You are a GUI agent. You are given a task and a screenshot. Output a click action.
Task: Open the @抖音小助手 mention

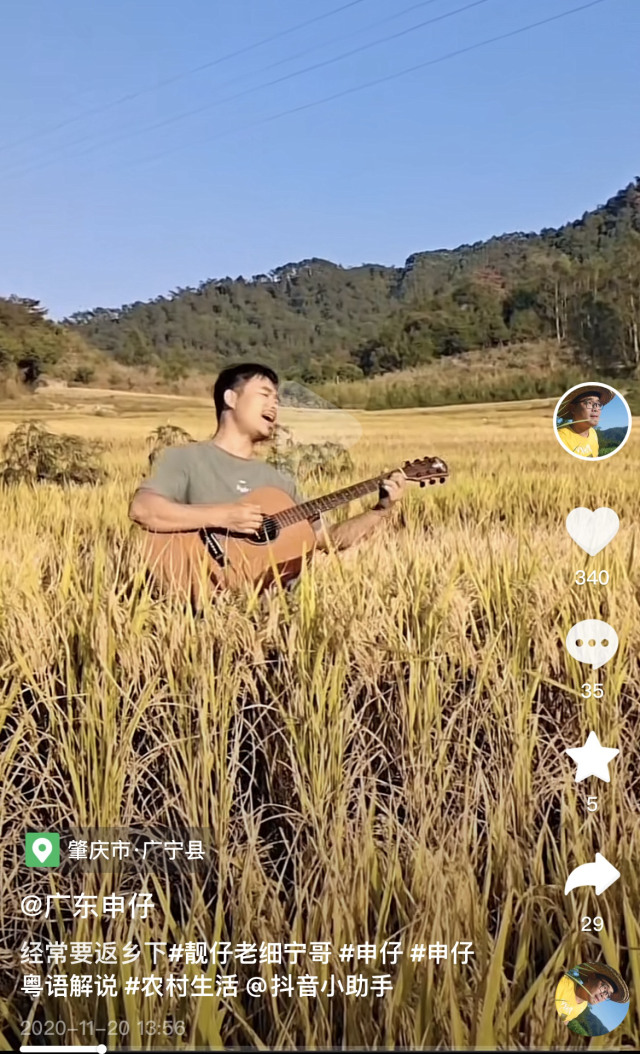point(319,986)
